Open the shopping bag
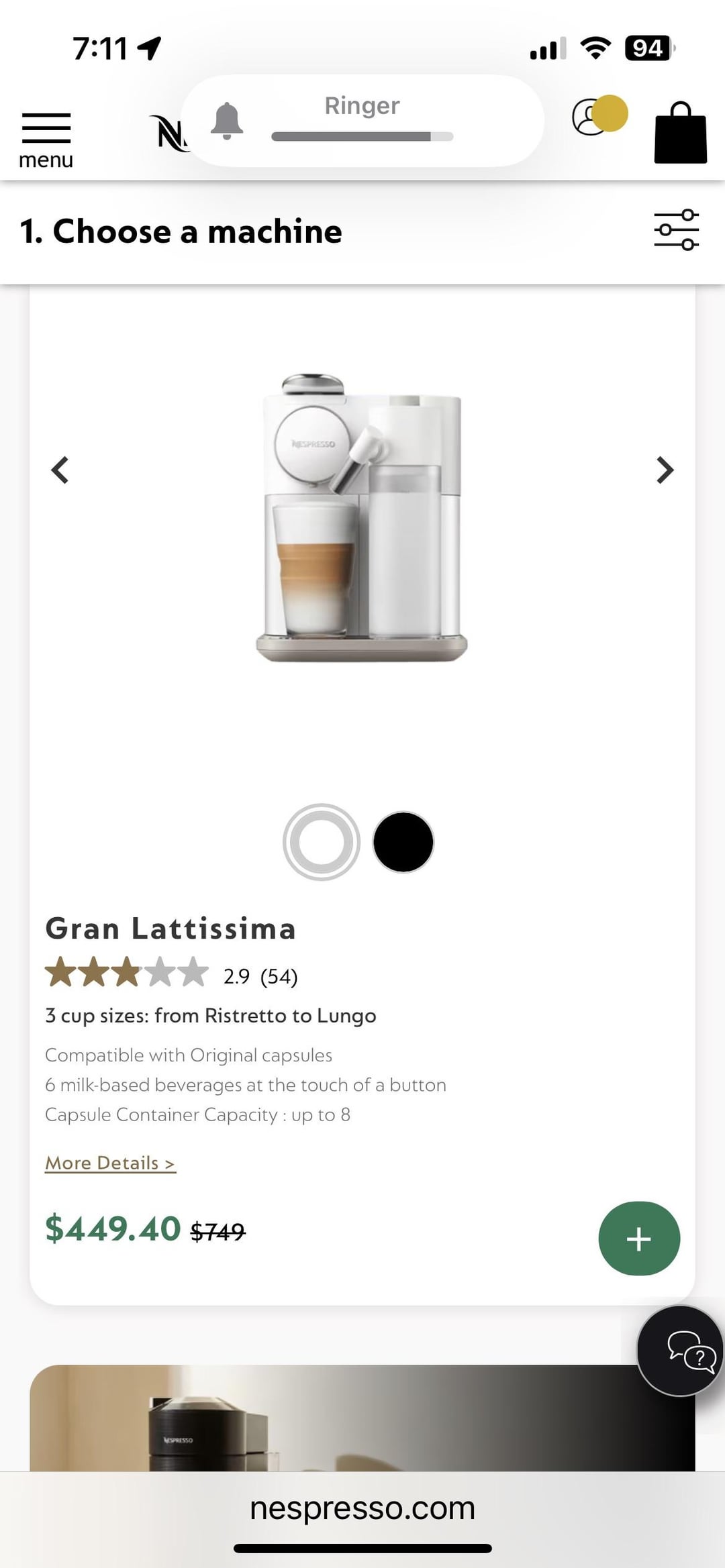Screen dimensions: 725x1568 680,133
